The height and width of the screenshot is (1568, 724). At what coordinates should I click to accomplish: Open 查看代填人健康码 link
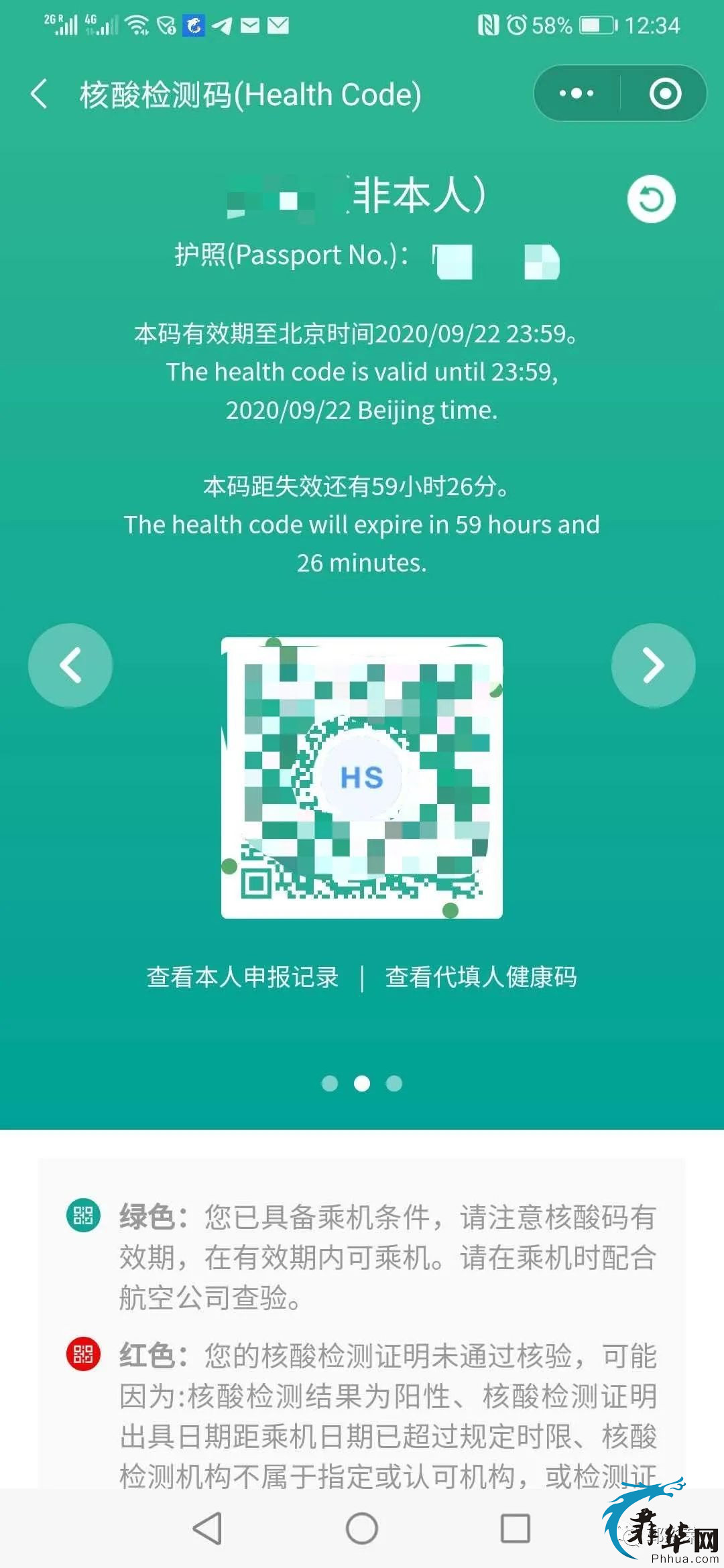click(481, 977)
